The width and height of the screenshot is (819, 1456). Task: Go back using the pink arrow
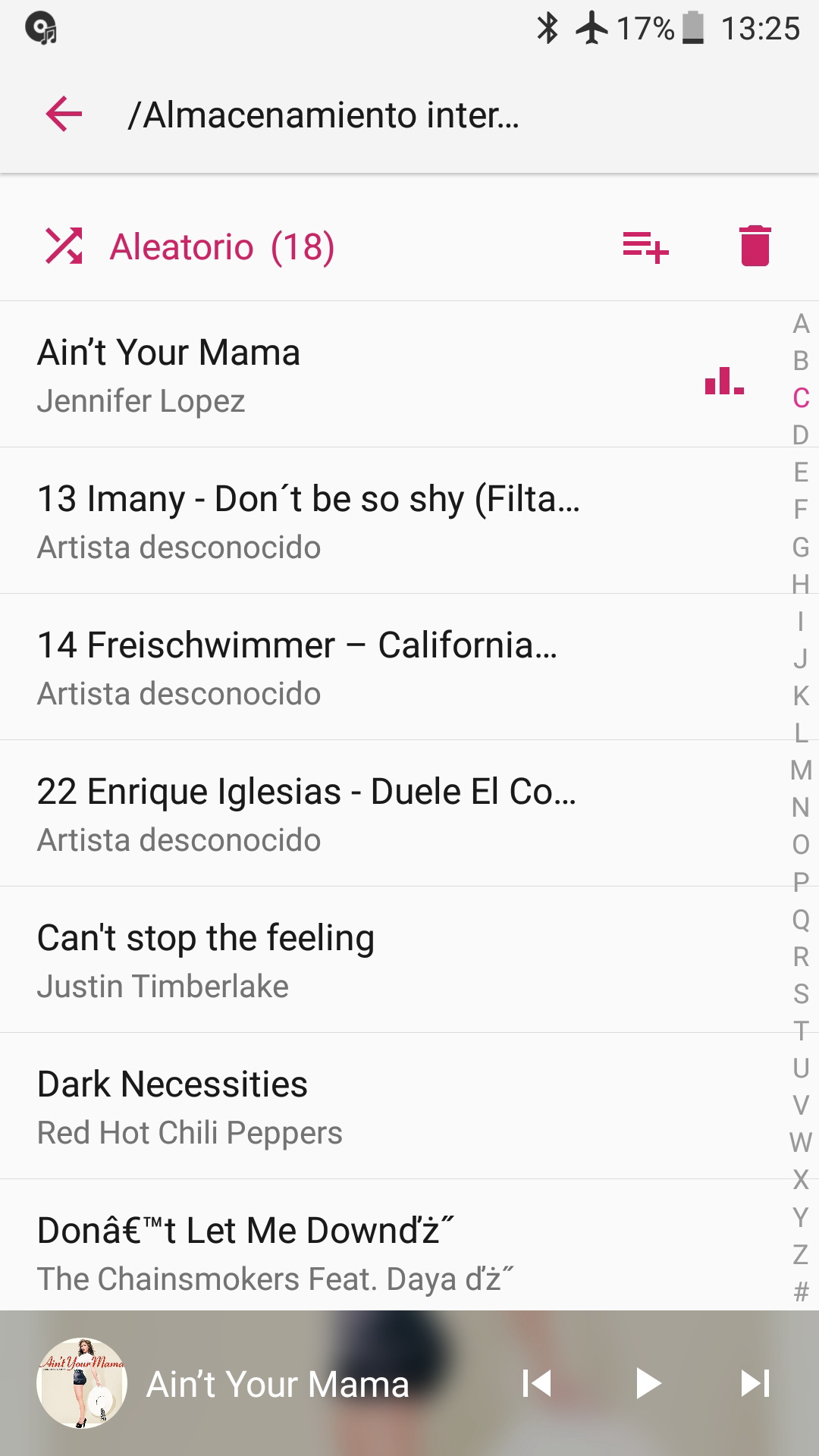64,115
